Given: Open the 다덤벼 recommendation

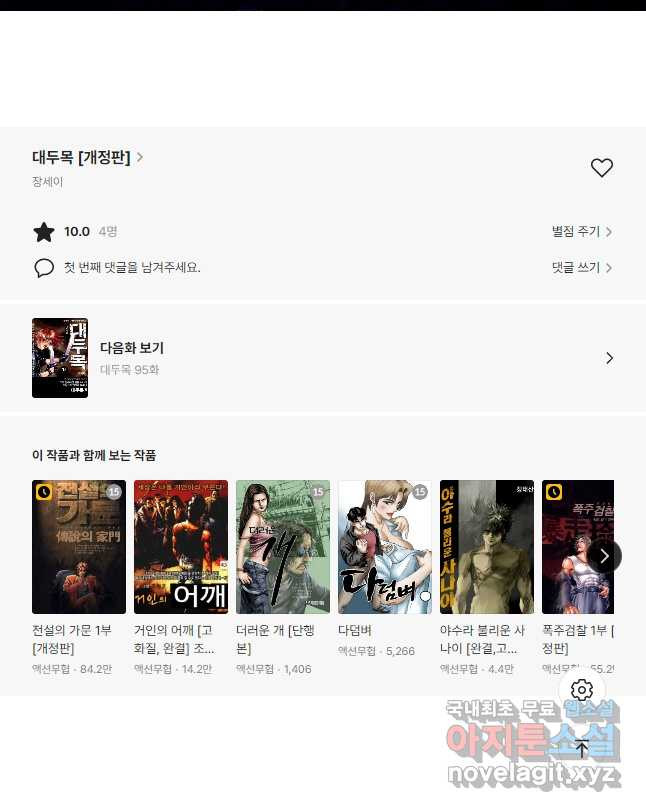Looking at the screenshot, I should coord(385,547).
